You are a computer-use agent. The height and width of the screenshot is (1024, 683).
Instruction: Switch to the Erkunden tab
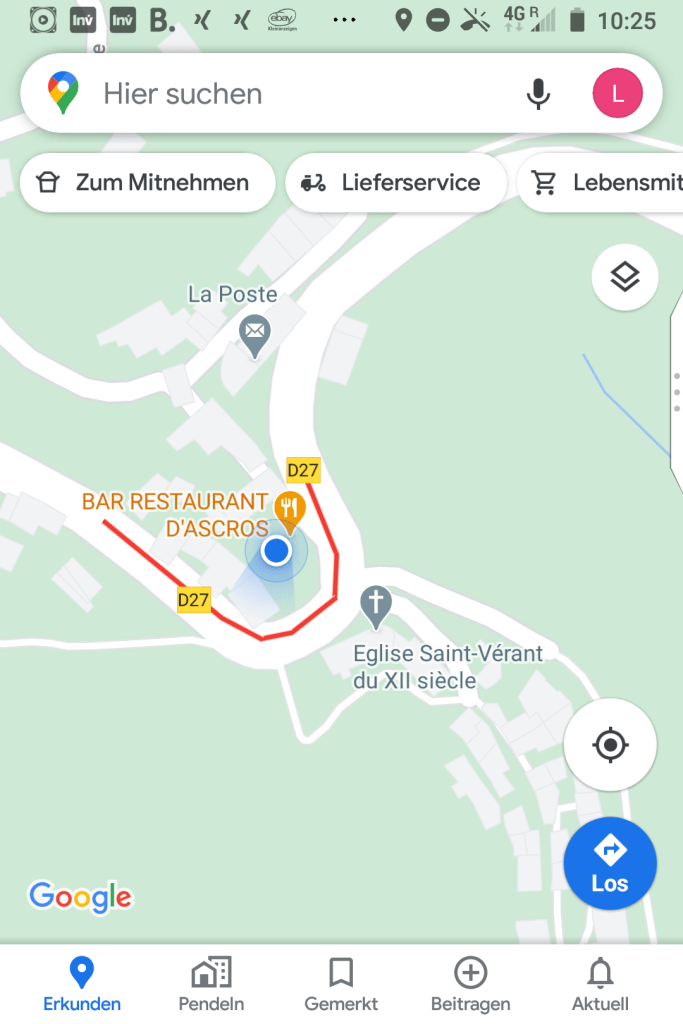pos(82,984)
